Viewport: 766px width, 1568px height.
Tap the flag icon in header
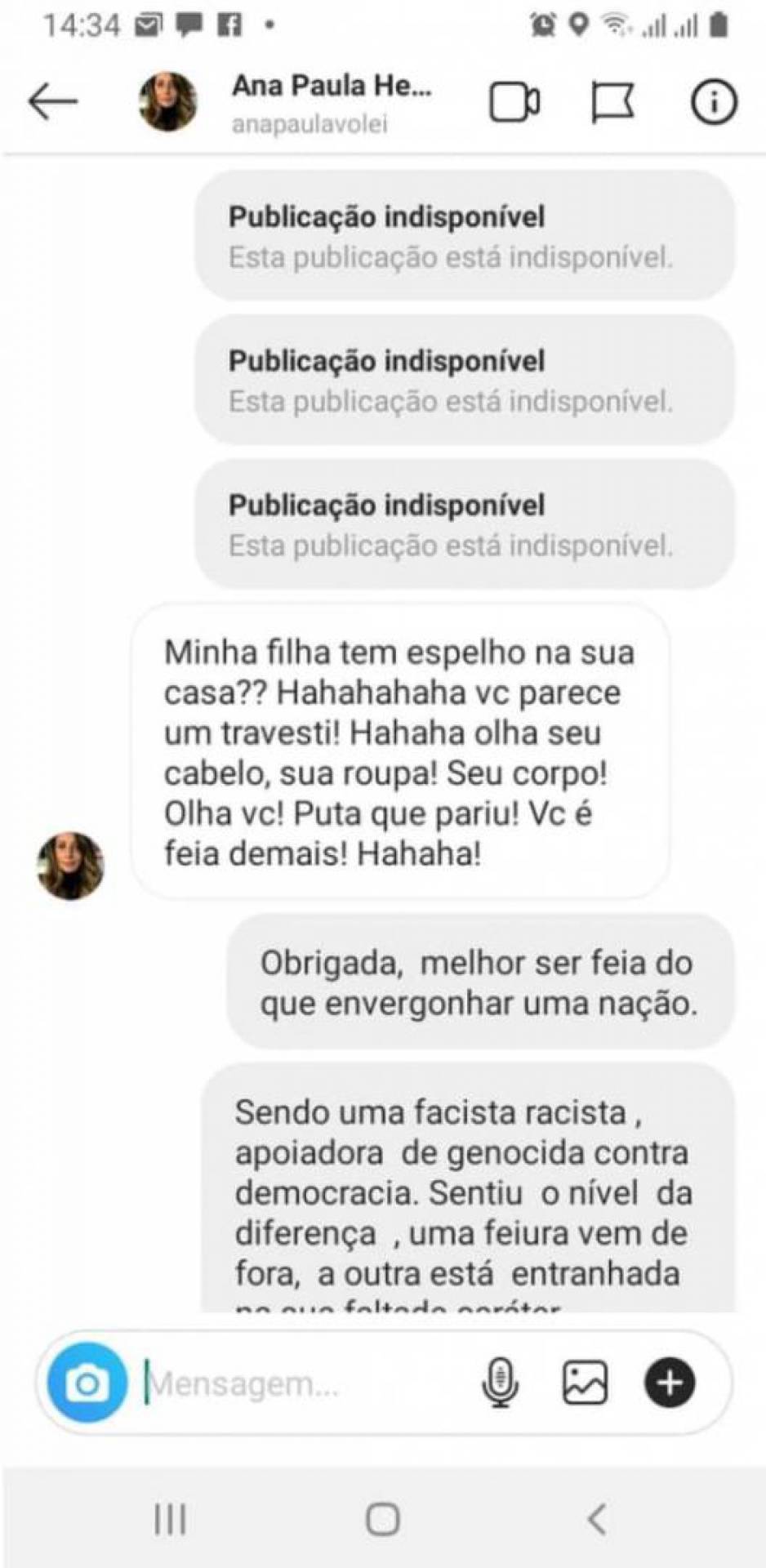tap(613, 103)
